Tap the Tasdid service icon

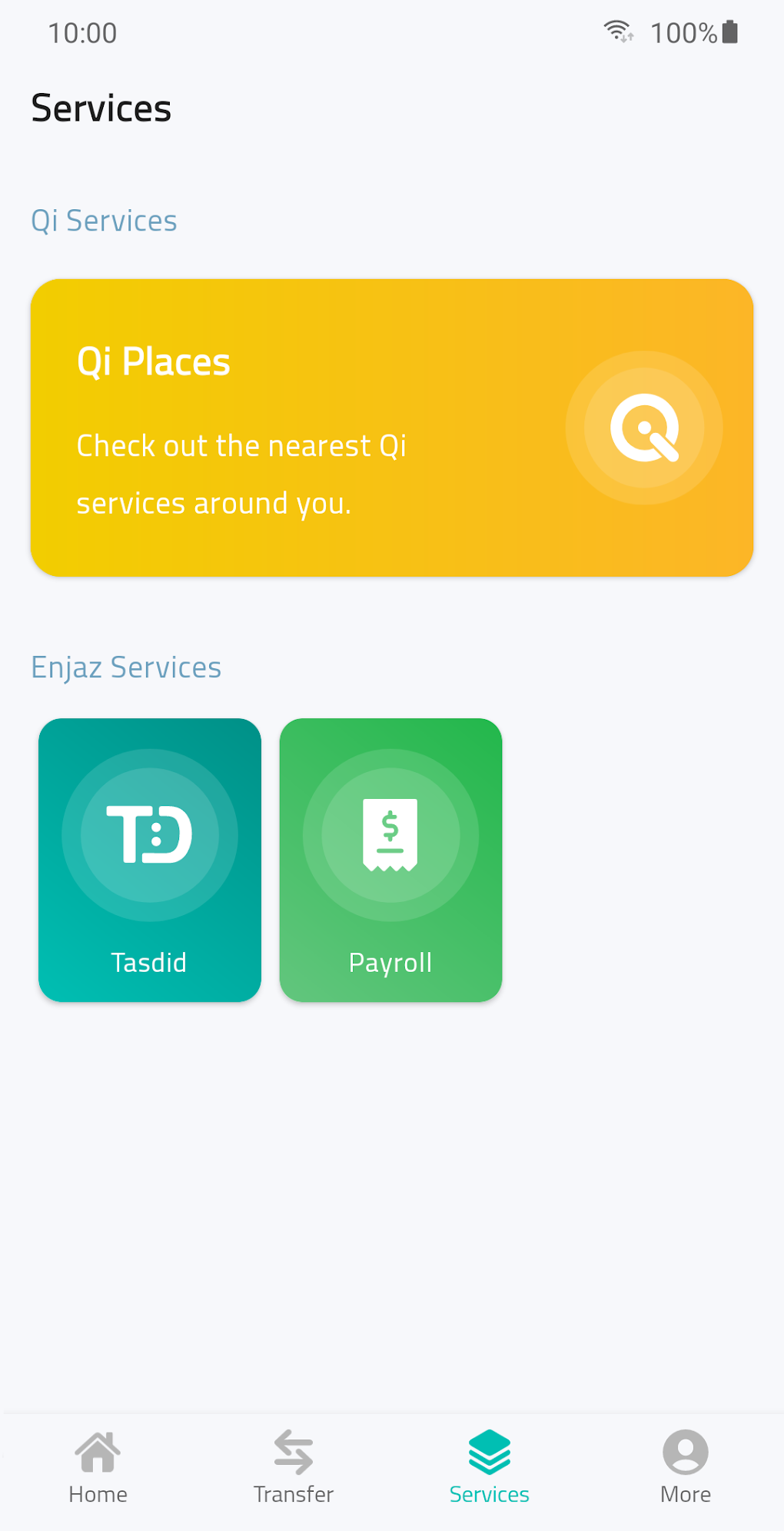(149, 836)
